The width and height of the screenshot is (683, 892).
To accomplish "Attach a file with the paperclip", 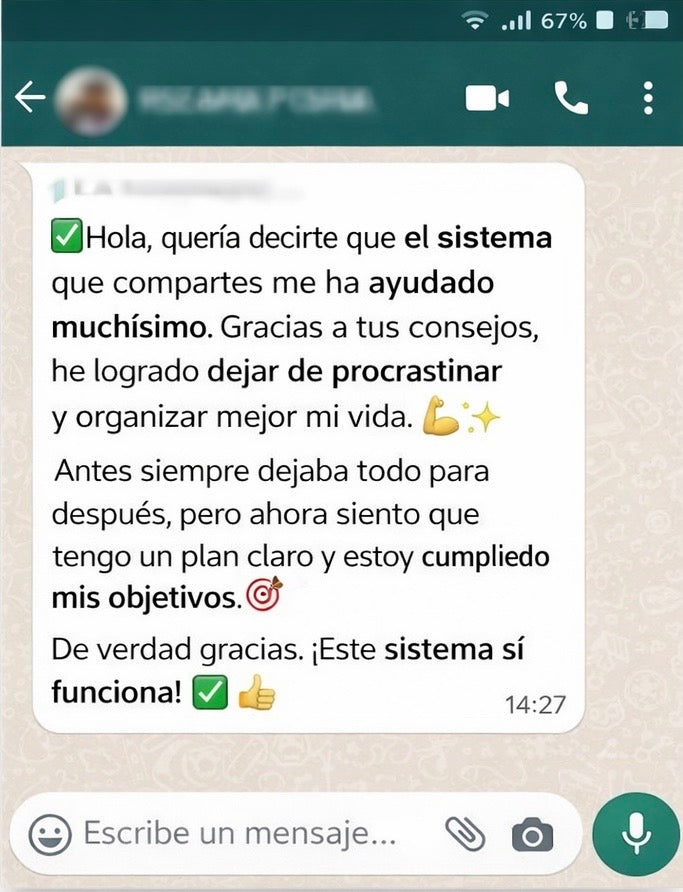I will [464, 833].
